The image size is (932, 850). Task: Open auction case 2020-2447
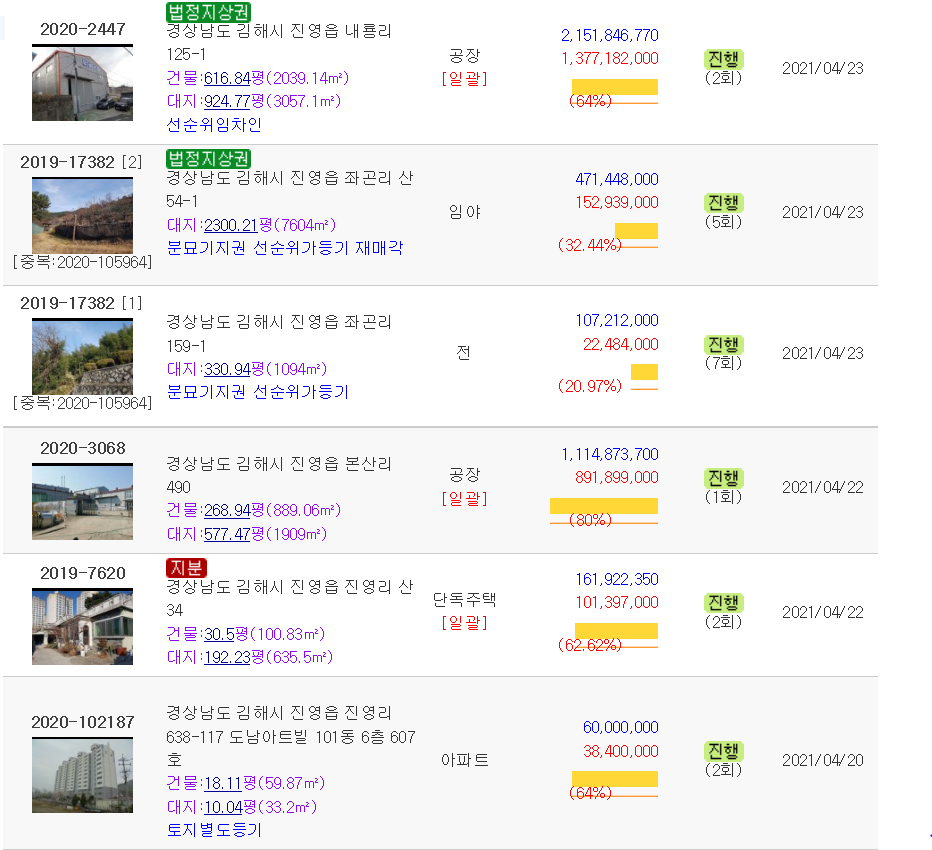click(82, 29)
